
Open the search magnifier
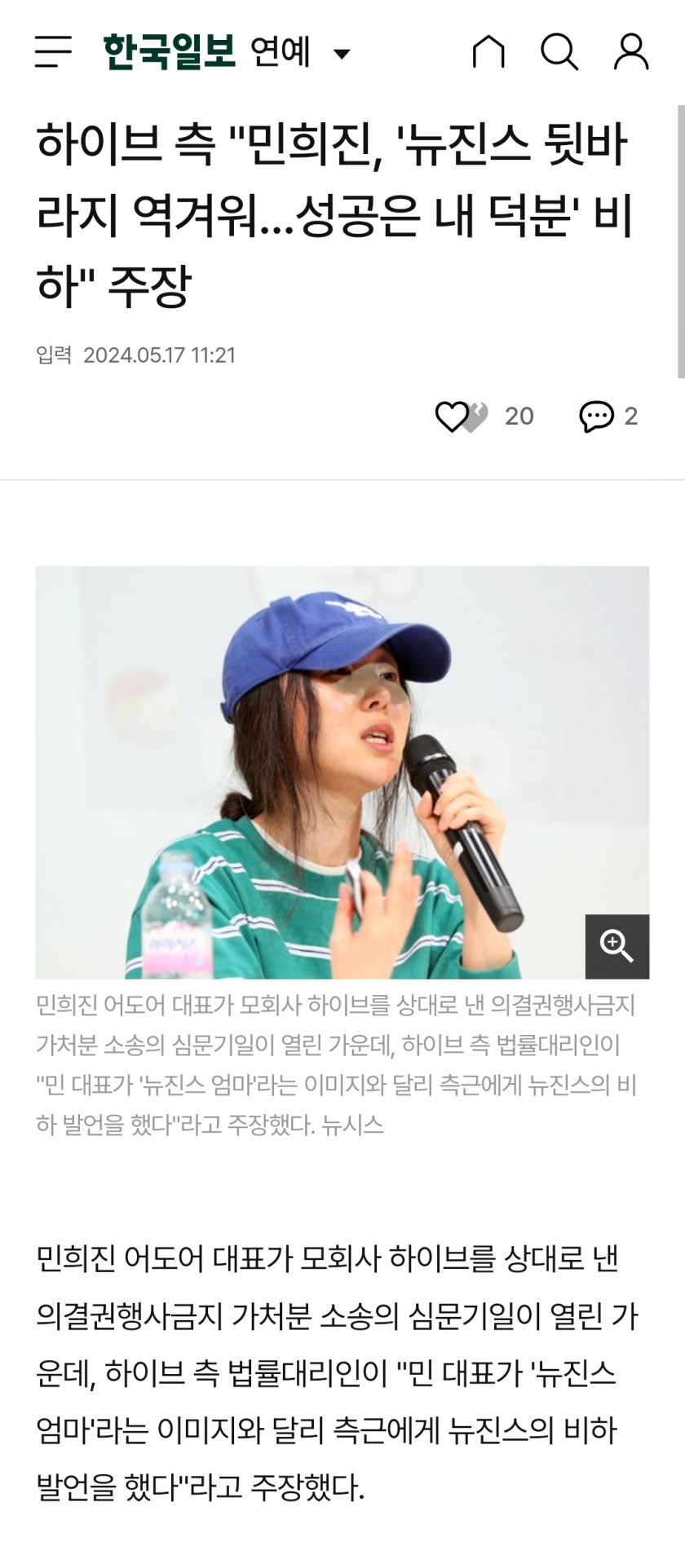point(559,52)
